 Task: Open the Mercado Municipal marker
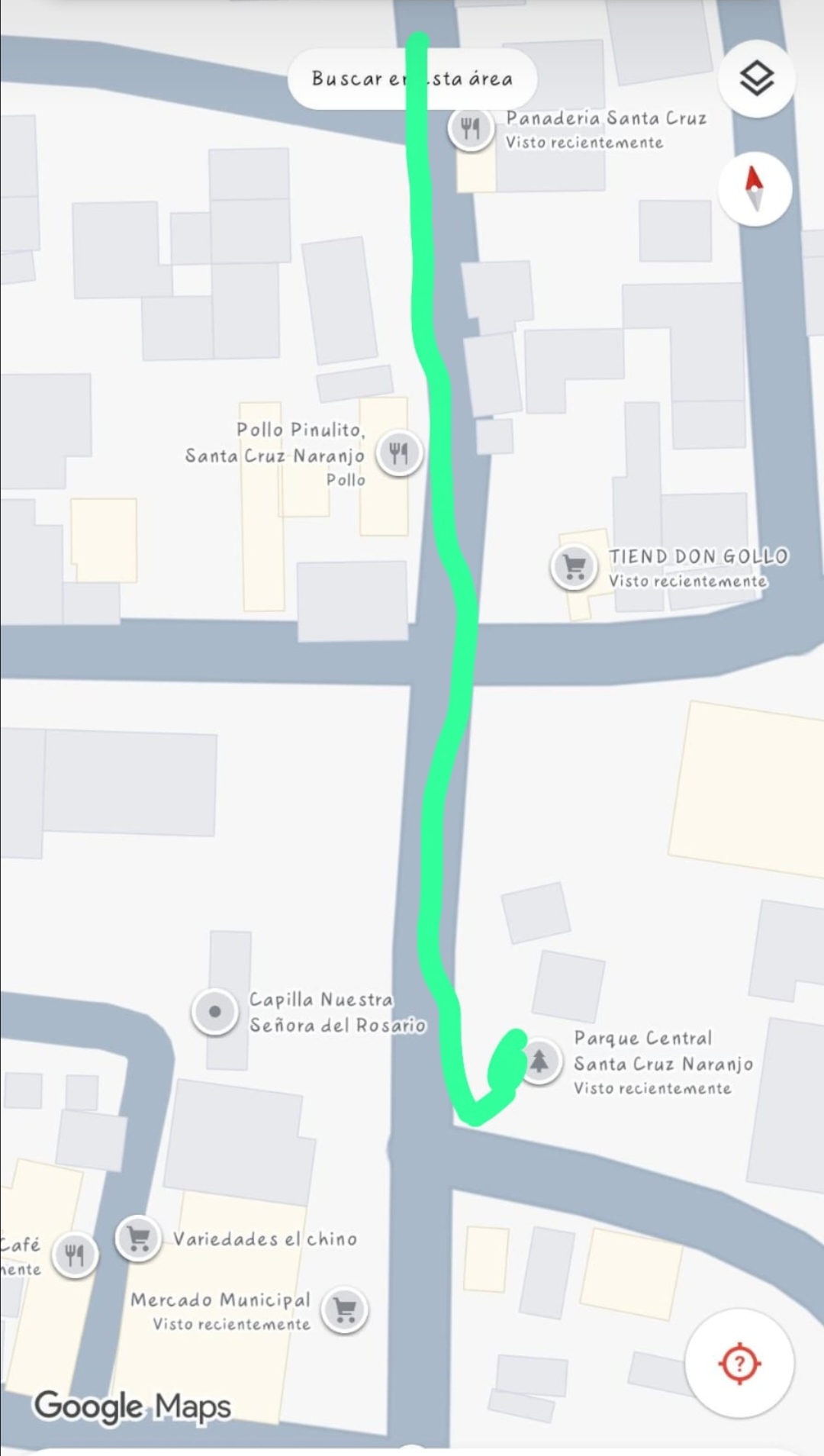tap(345, 1309)
